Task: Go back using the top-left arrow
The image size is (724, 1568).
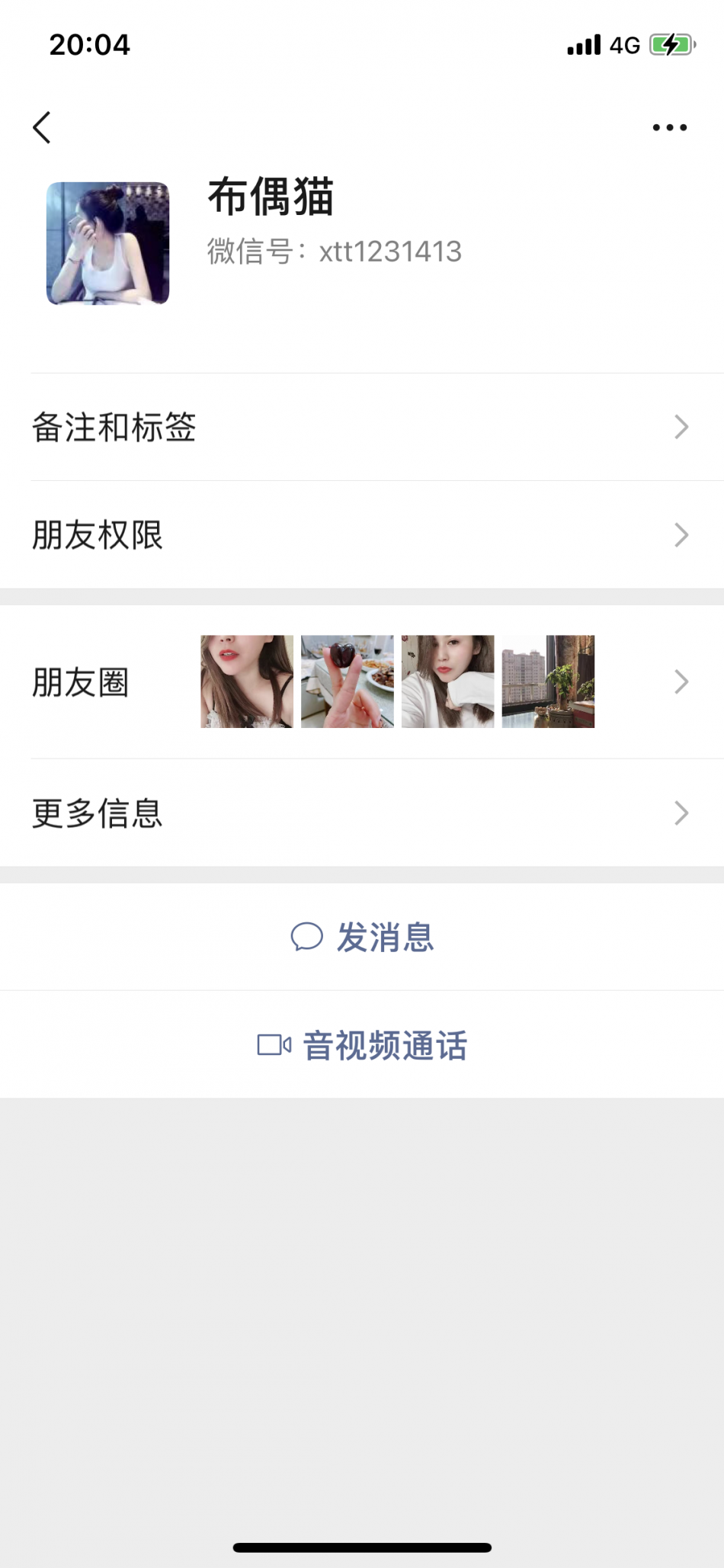Action: pos(42,127)
